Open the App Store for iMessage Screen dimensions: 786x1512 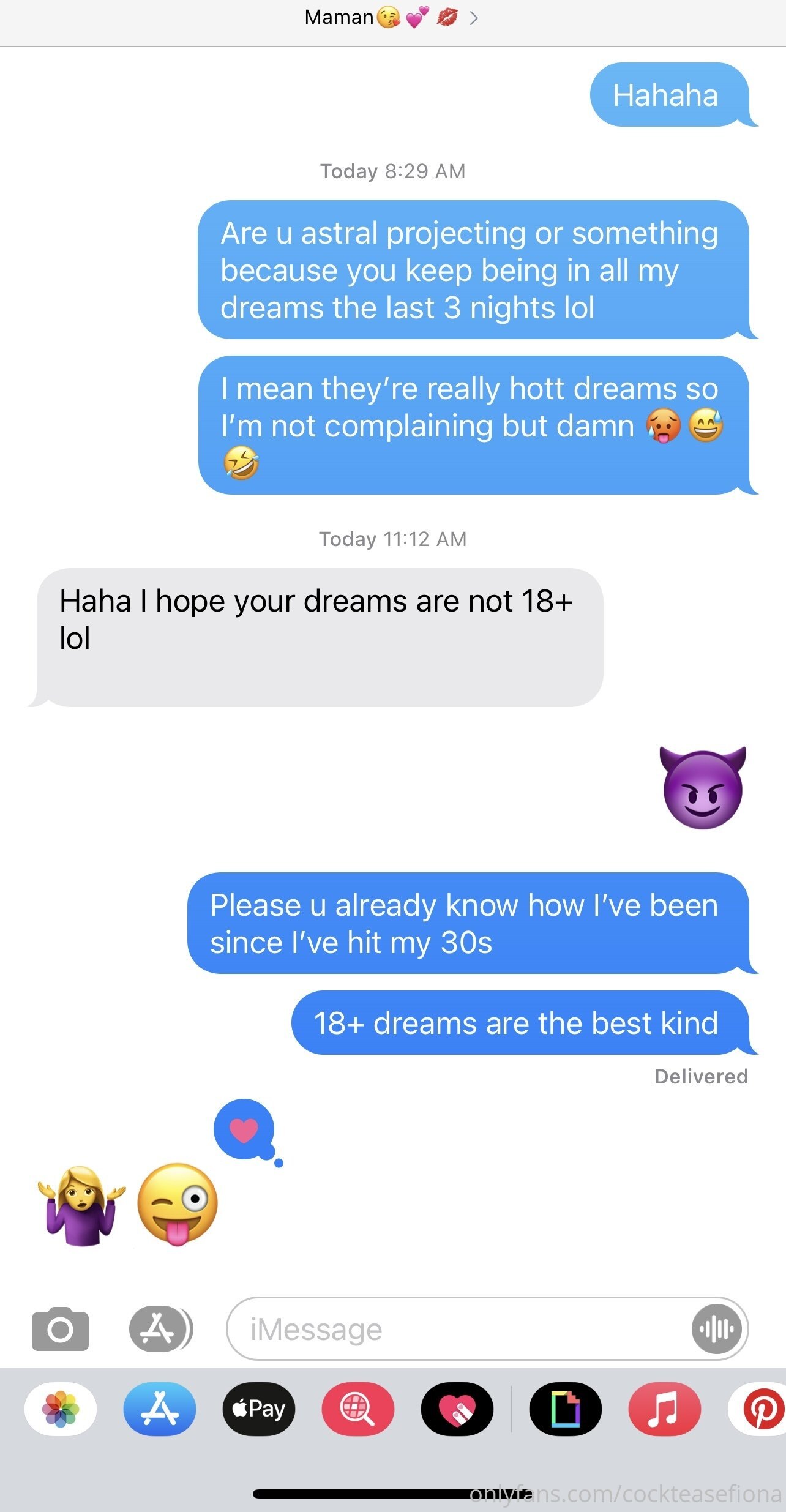160,1409
